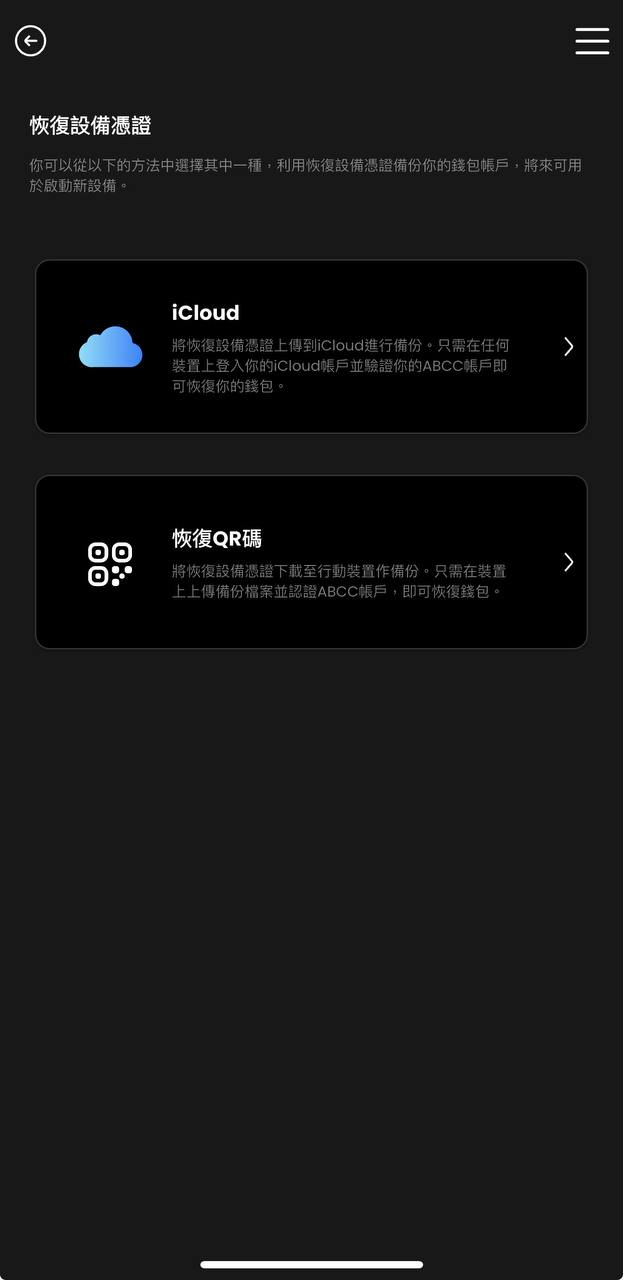Screen dimensions: 623x1280
Task: Open the hamburger menu
Action: click(591, 41)
